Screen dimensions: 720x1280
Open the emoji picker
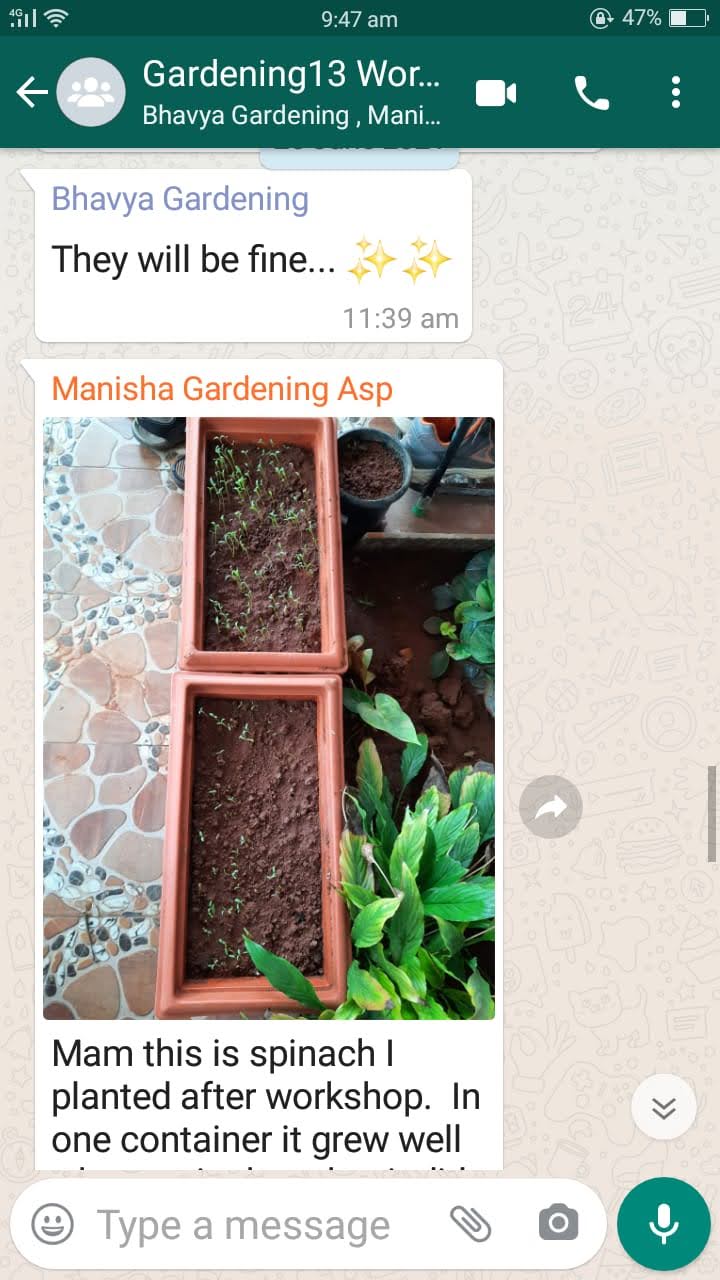coord(52,1224)
